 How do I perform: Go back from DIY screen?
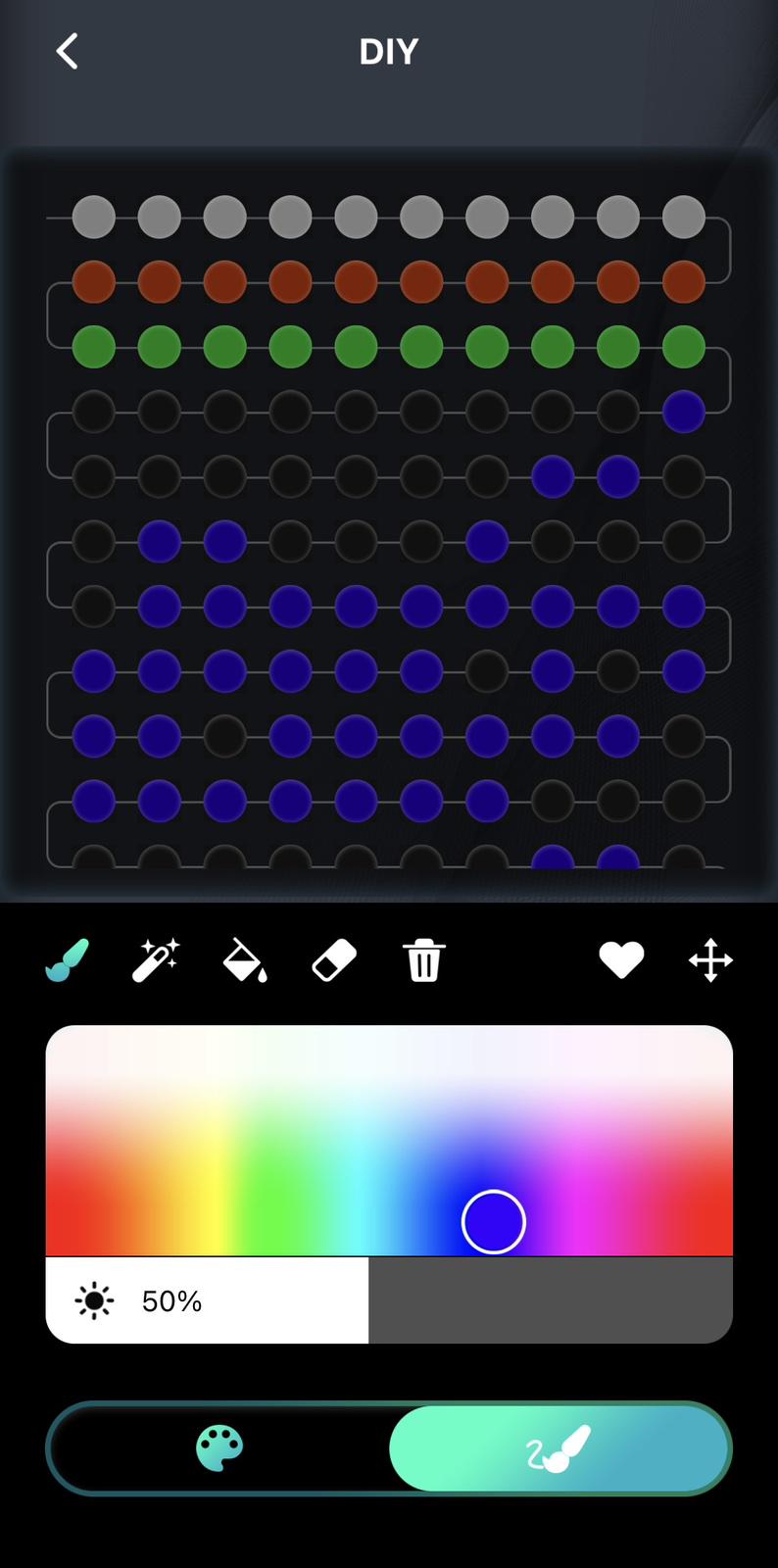tap(67, 51)
